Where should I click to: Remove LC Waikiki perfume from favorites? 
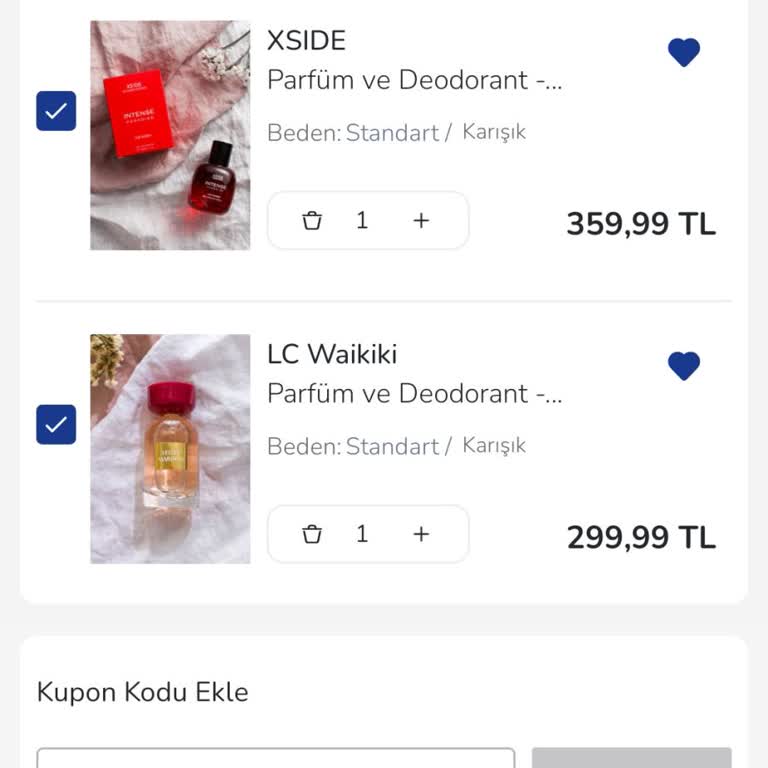684,366
